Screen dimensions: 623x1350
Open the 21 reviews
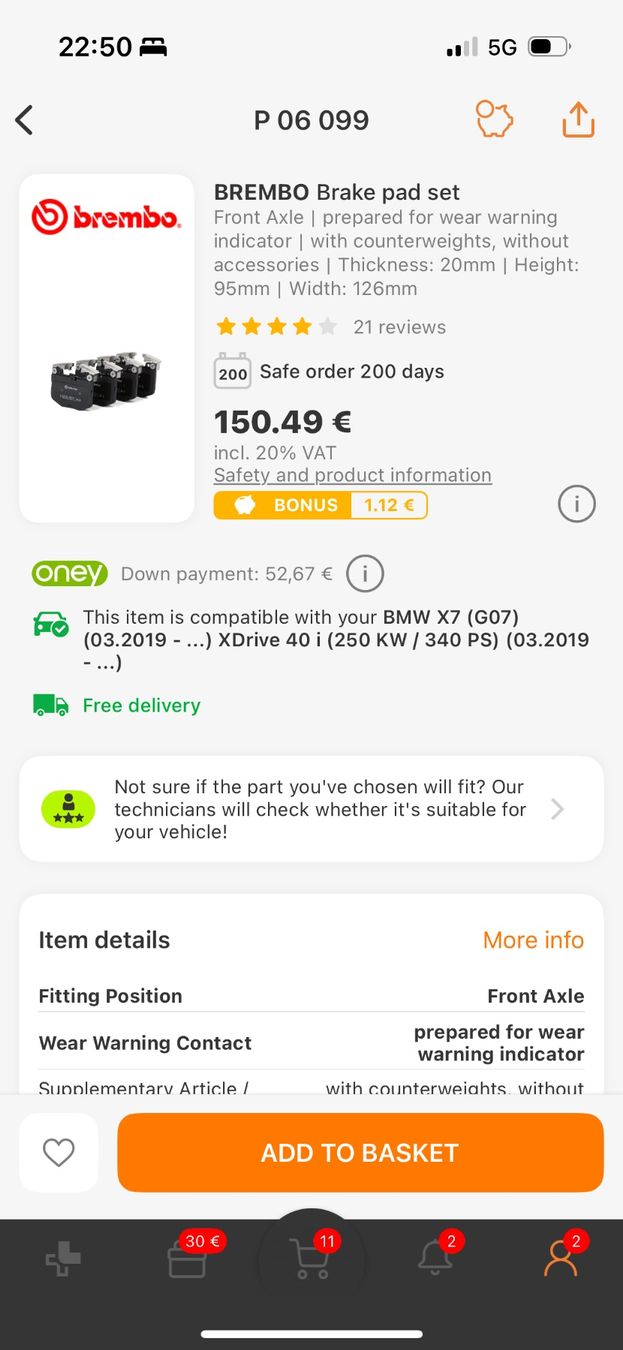(x=399, y=327)
